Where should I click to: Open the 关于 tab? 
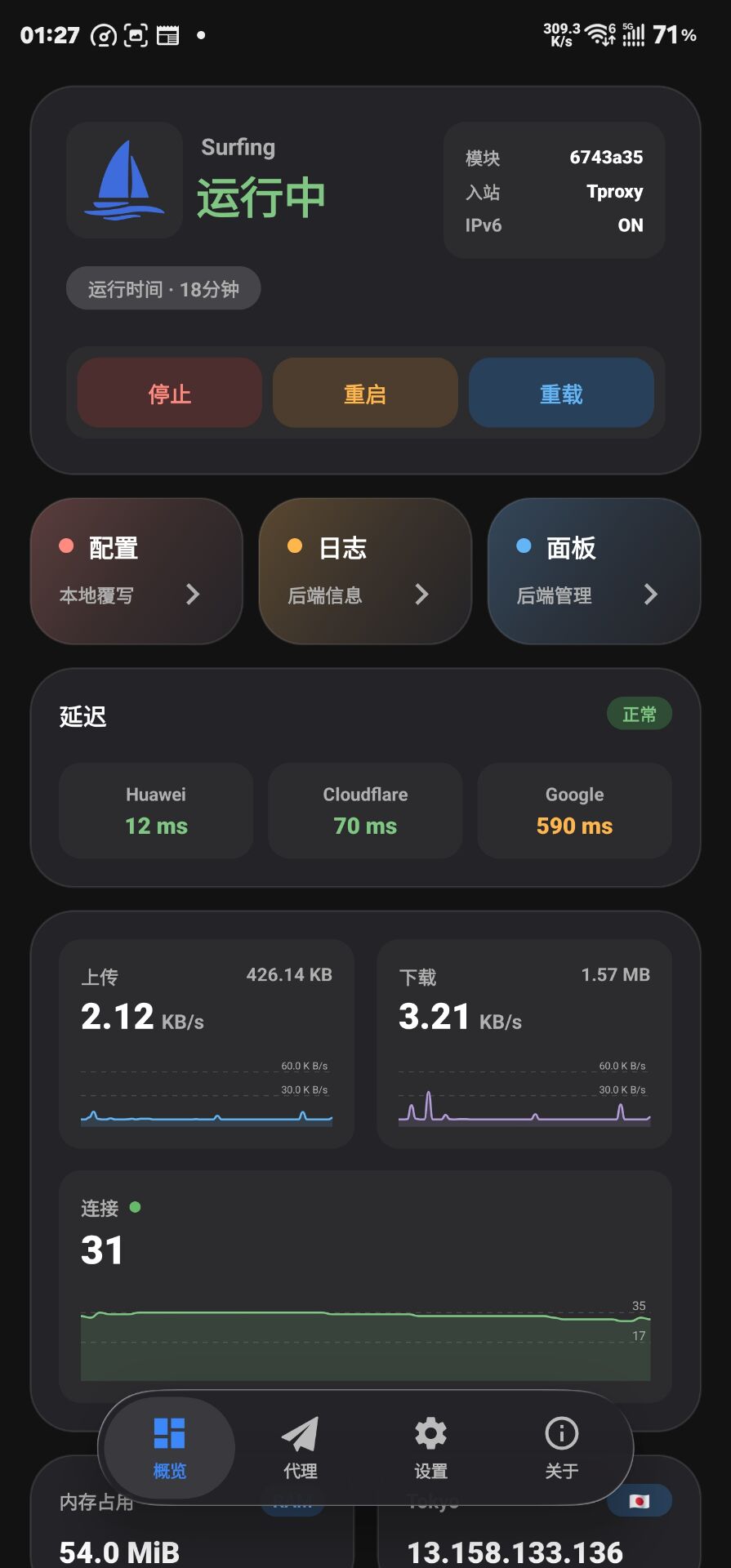pyautogui.click(x=561, y=1448)
